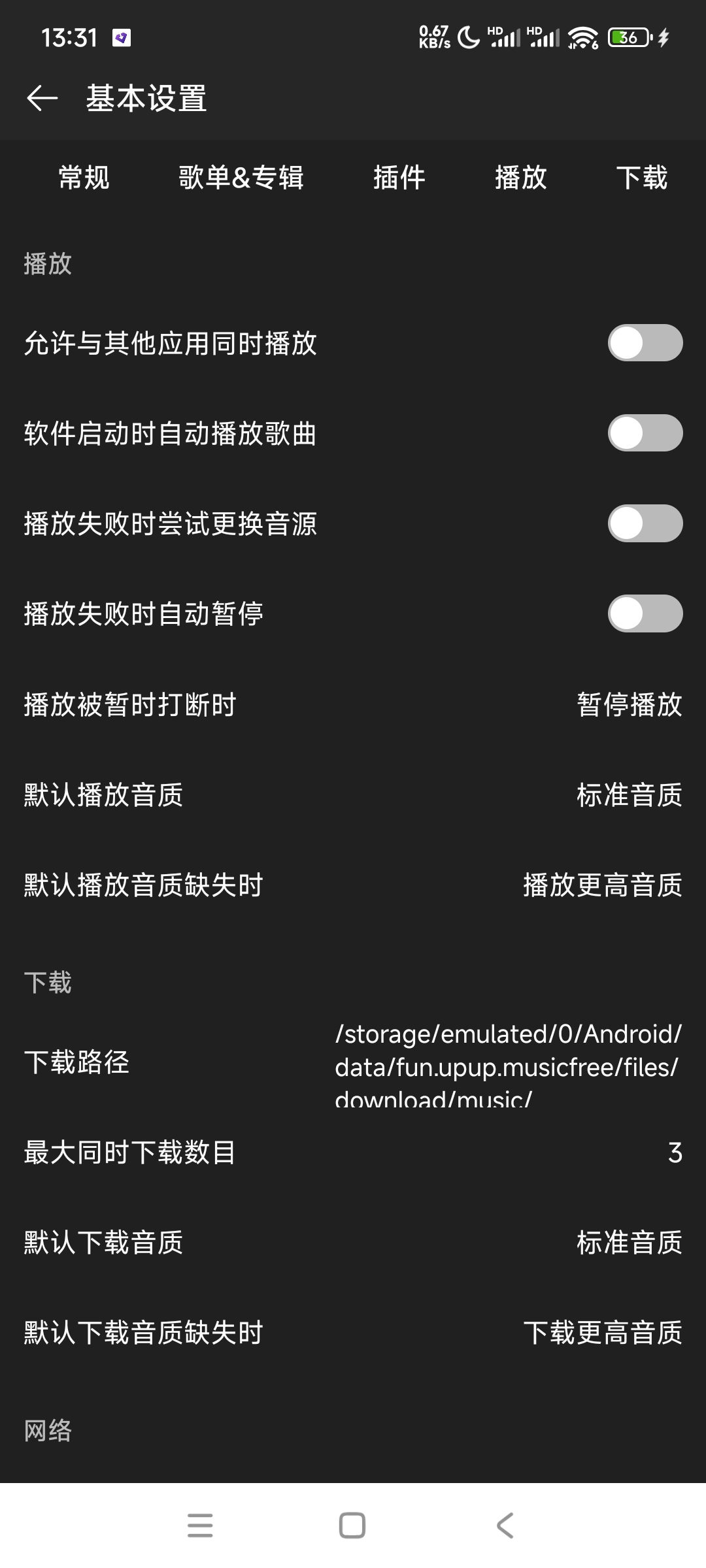706x1568 pixels.
Task: Enable 播放失败时自动暂停
Action: tap(645, 613)
